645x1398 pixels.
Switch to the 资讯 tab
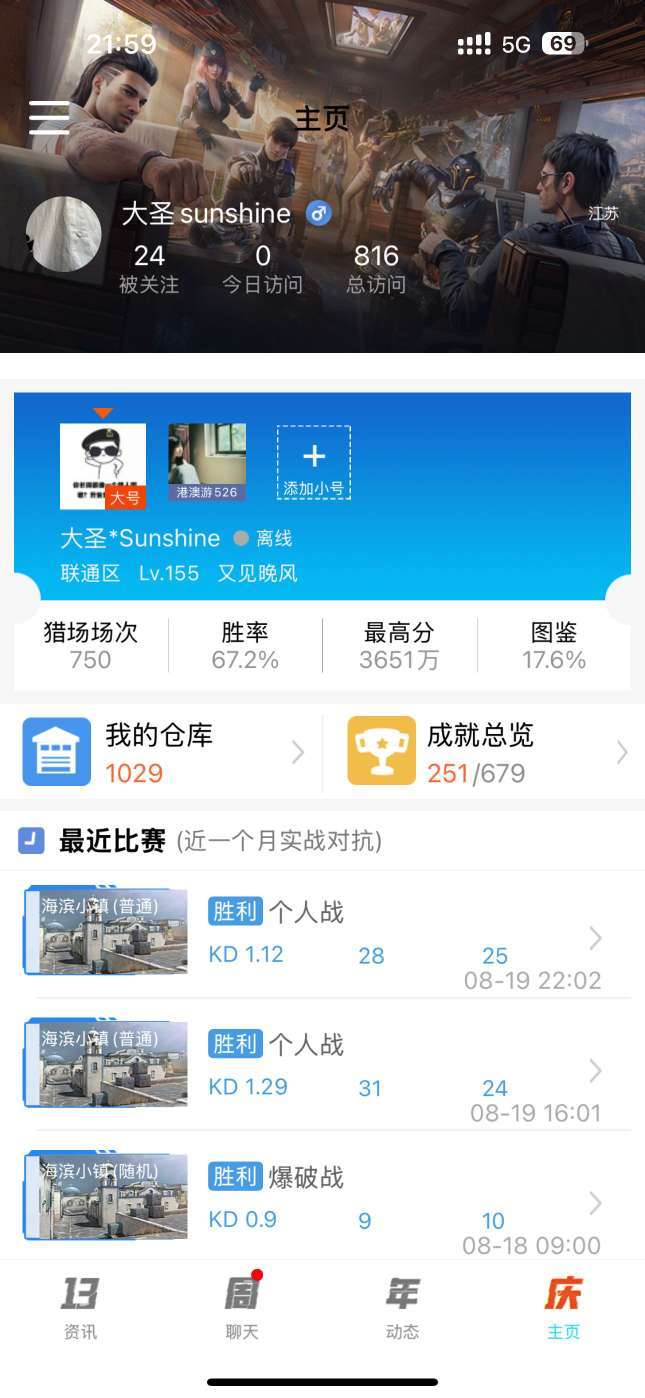tap(80, 1308)
